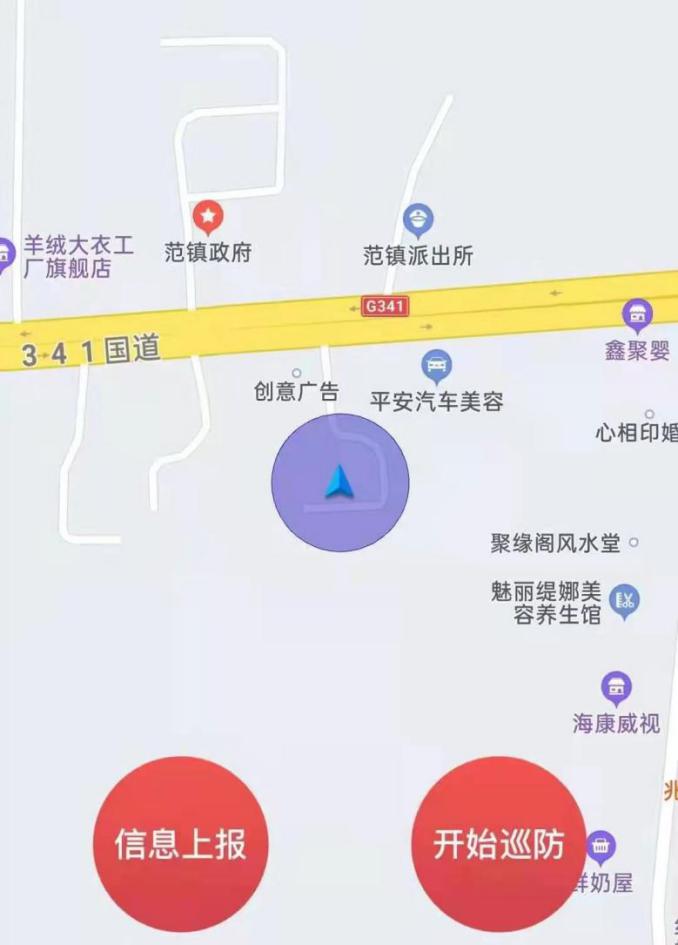Tap the current location arrow marker
Screen dimensions: 678x945
[x=340, y=481]
